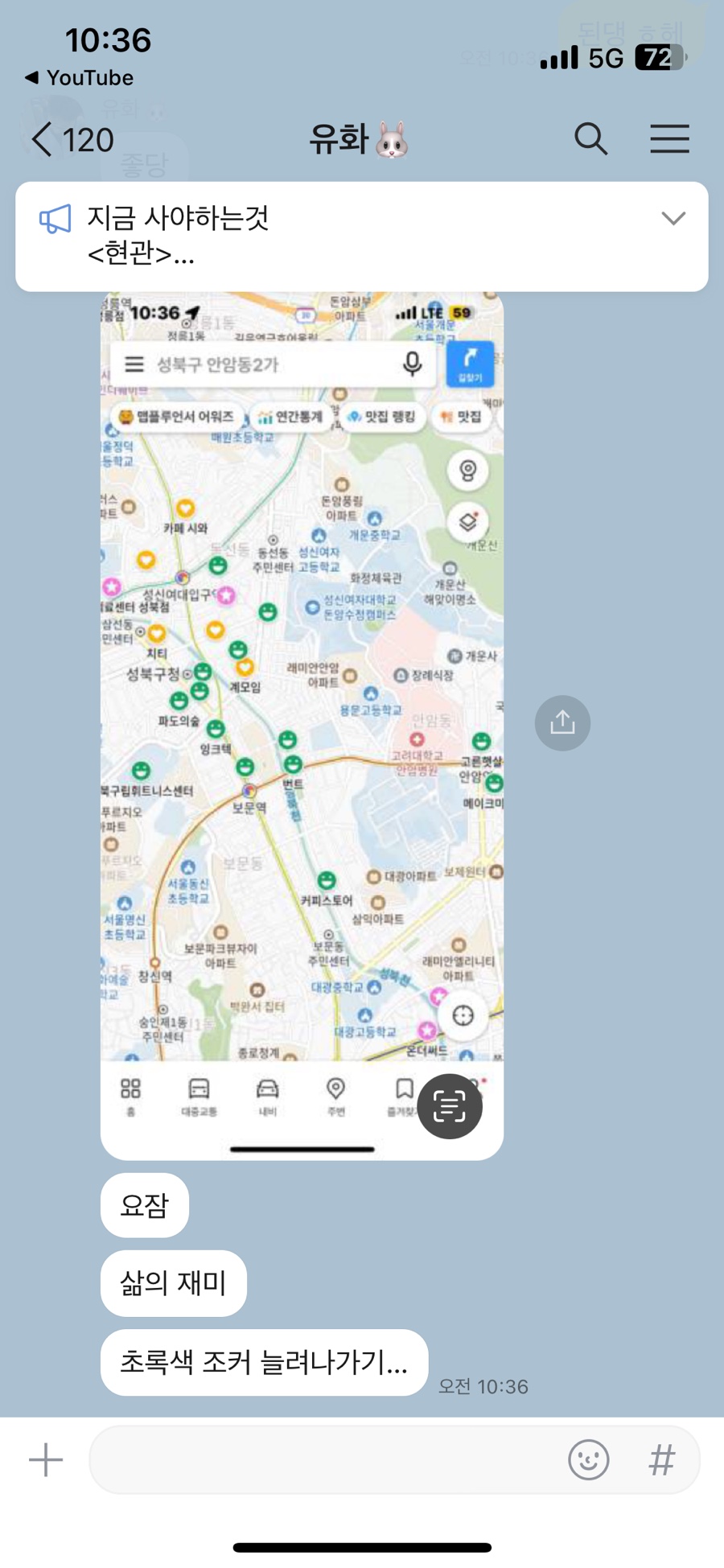724x1568 pixels.
Task: Open the hashtag search button
Action: [x=661, y=1459]
